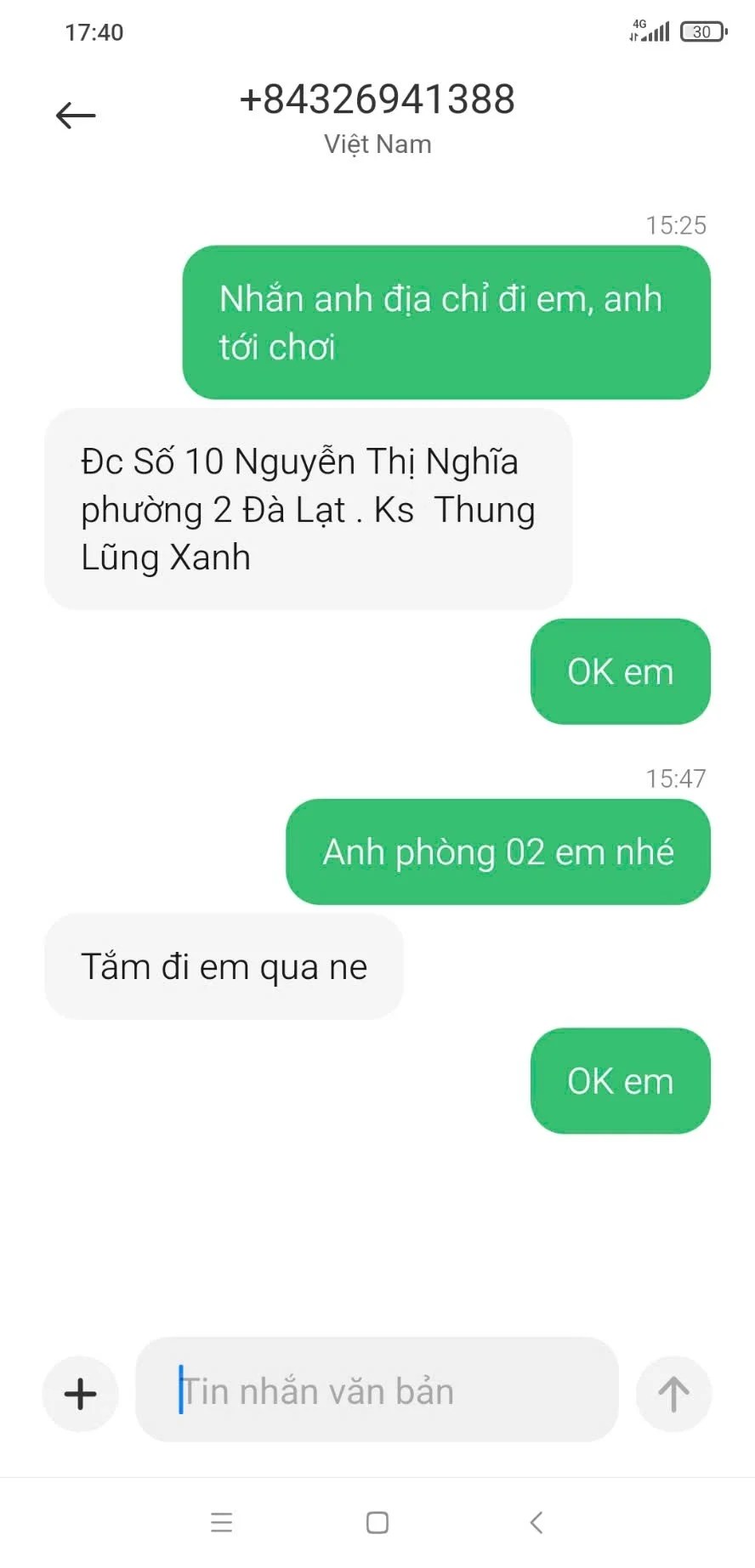Image resolution: width=755 pixels, height=1568 pixels.
Task: Tap the system back chevron
Action: [x=536, y=1521]
